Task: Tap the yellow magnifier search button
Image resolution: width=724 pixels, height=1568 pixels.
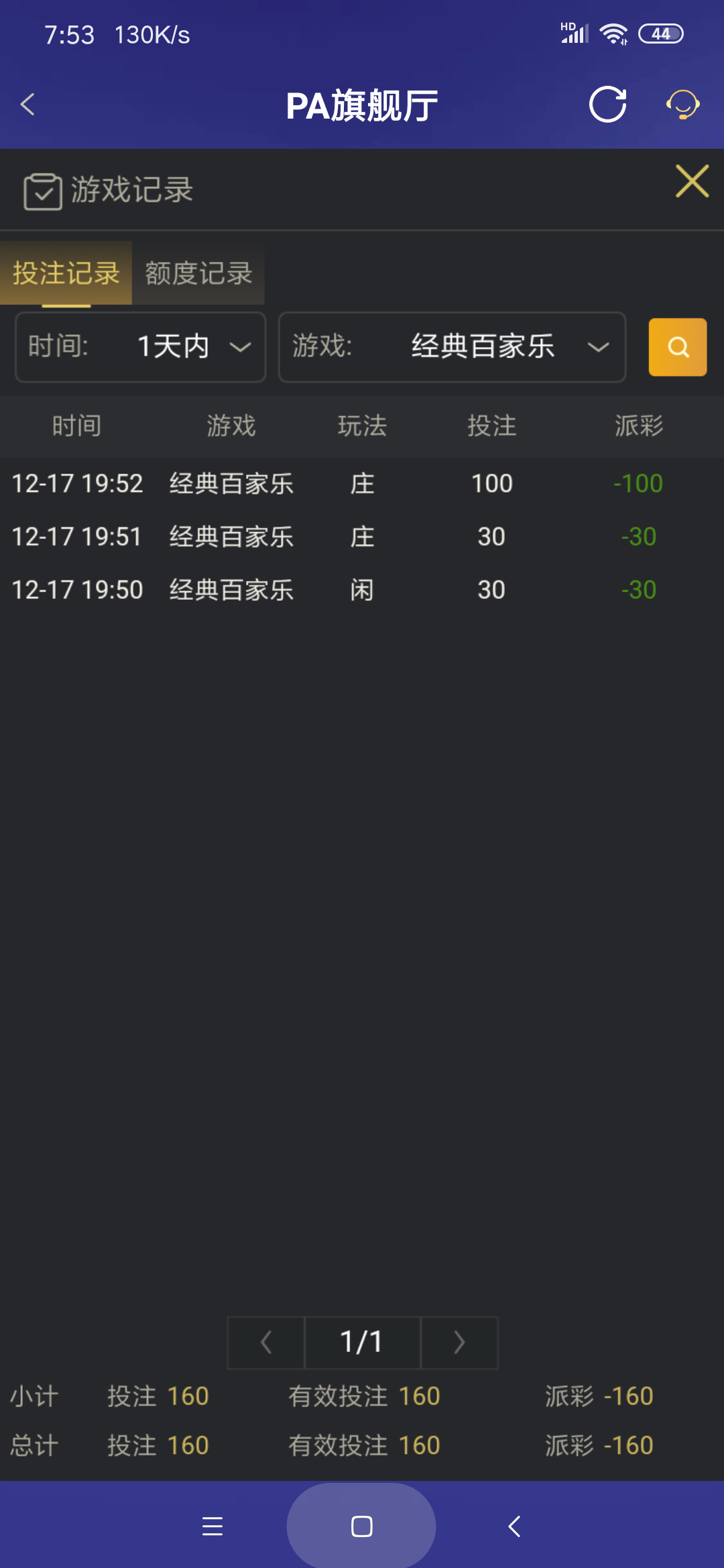Action: tap(677, 347)
